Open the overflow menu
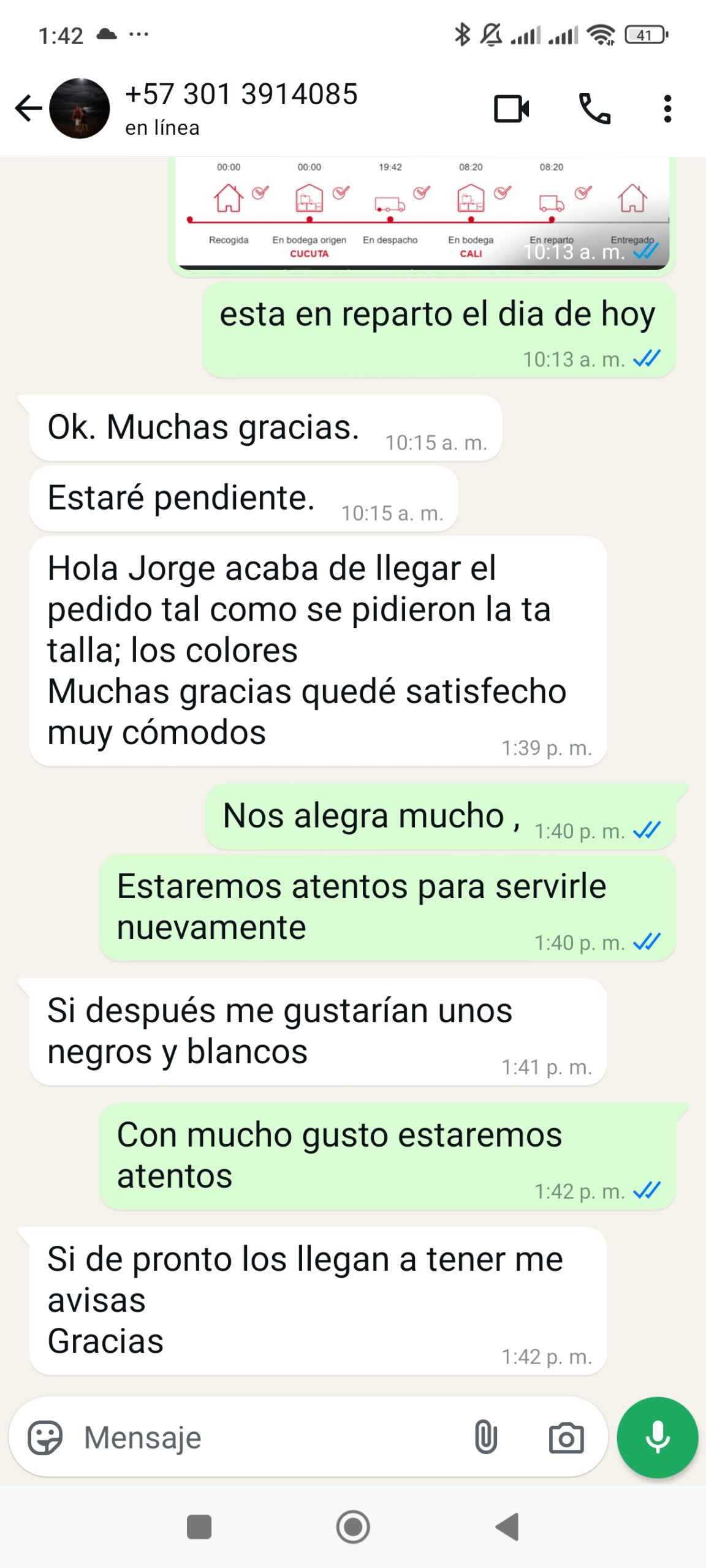 point(667,109)
